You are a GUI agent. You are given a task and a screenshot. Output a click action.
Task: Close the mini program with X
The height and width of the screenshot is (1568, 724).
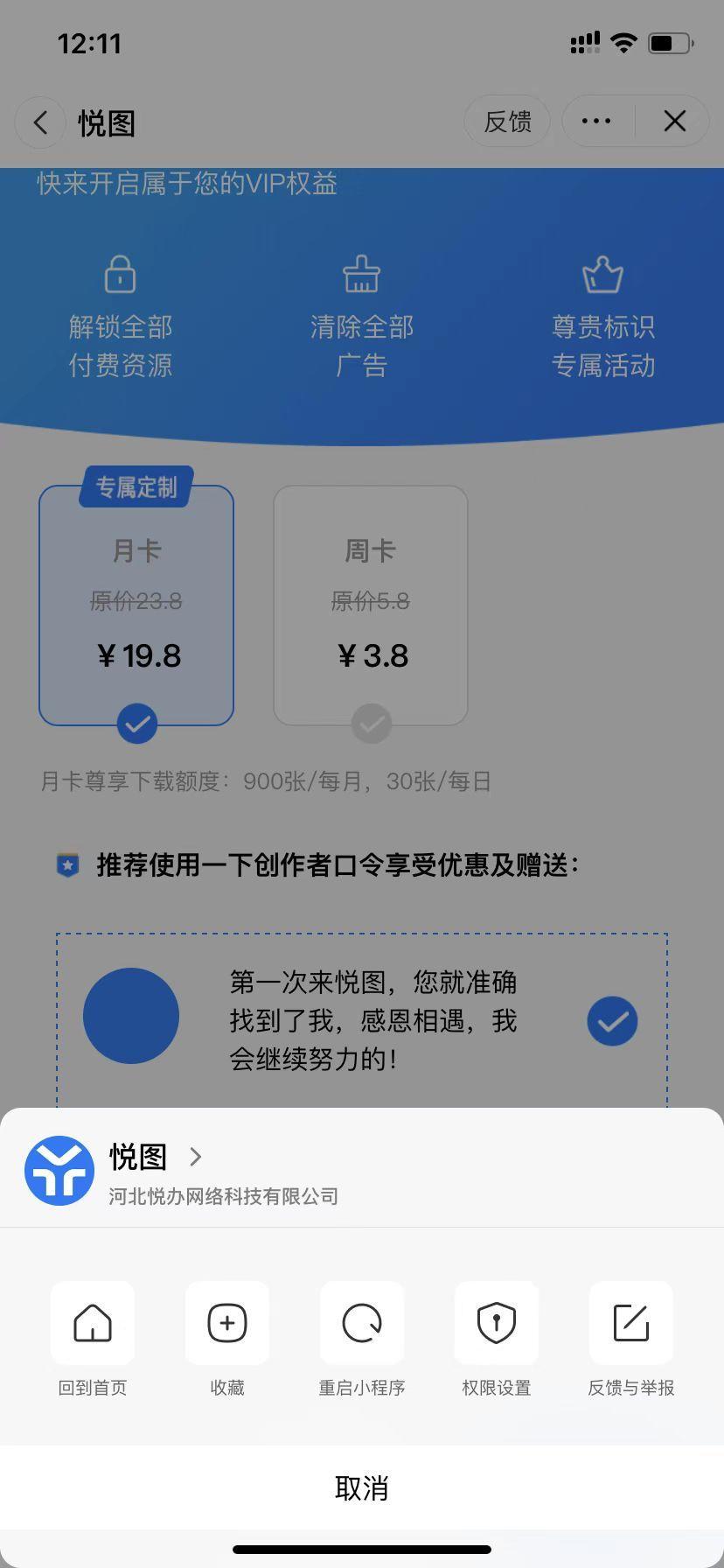[x=674, y=122]
